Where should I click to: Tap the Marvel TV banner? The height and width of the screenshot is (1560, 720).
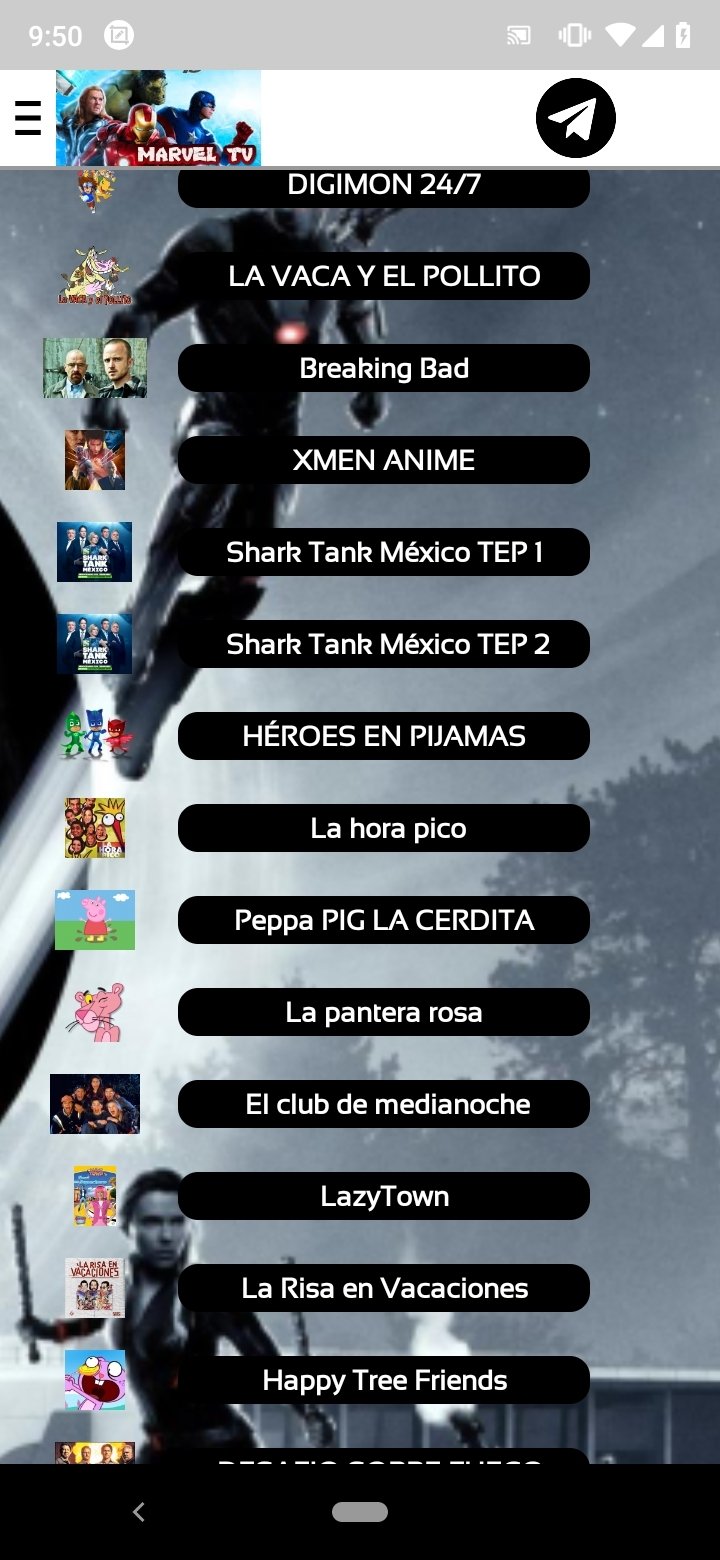click(x=158, y=118)
